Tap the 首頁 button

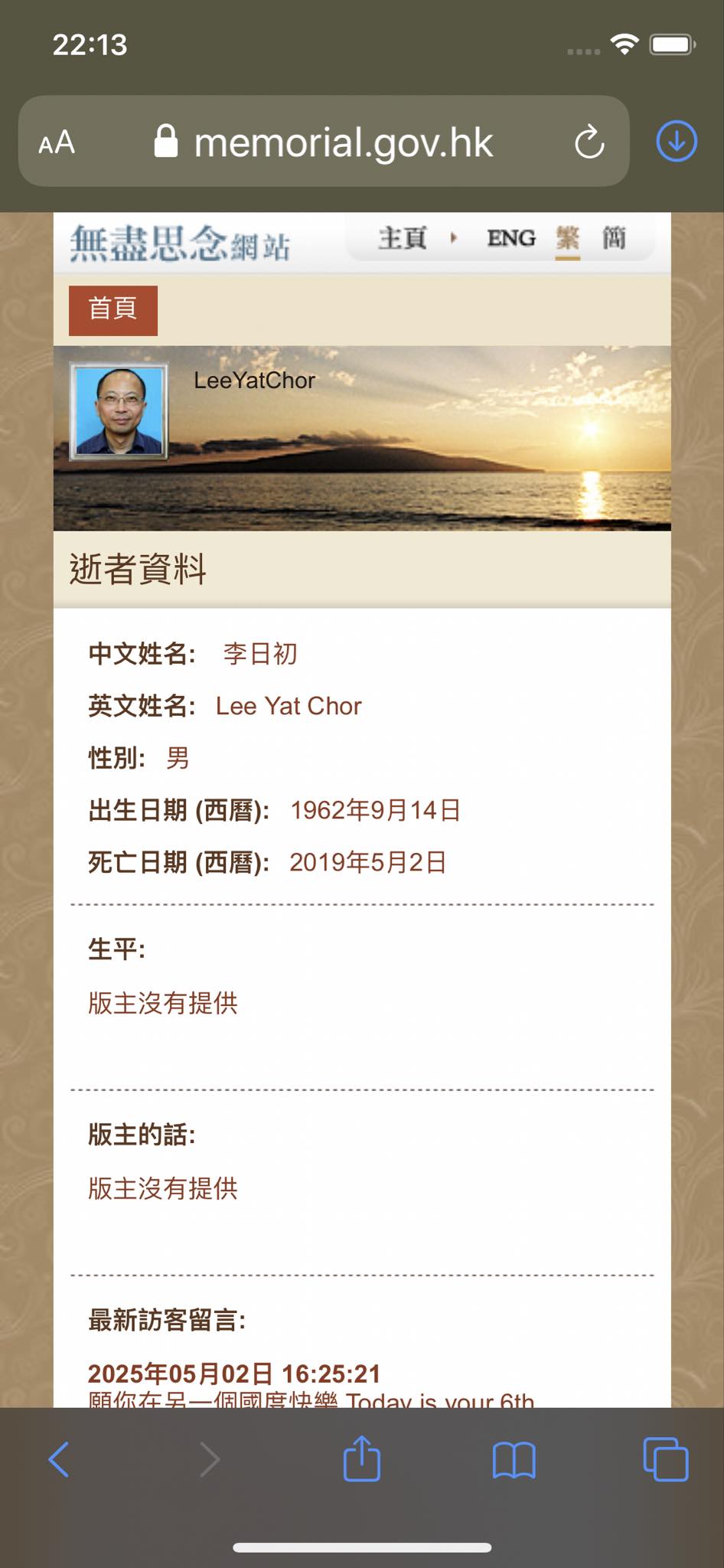[113, 310]
